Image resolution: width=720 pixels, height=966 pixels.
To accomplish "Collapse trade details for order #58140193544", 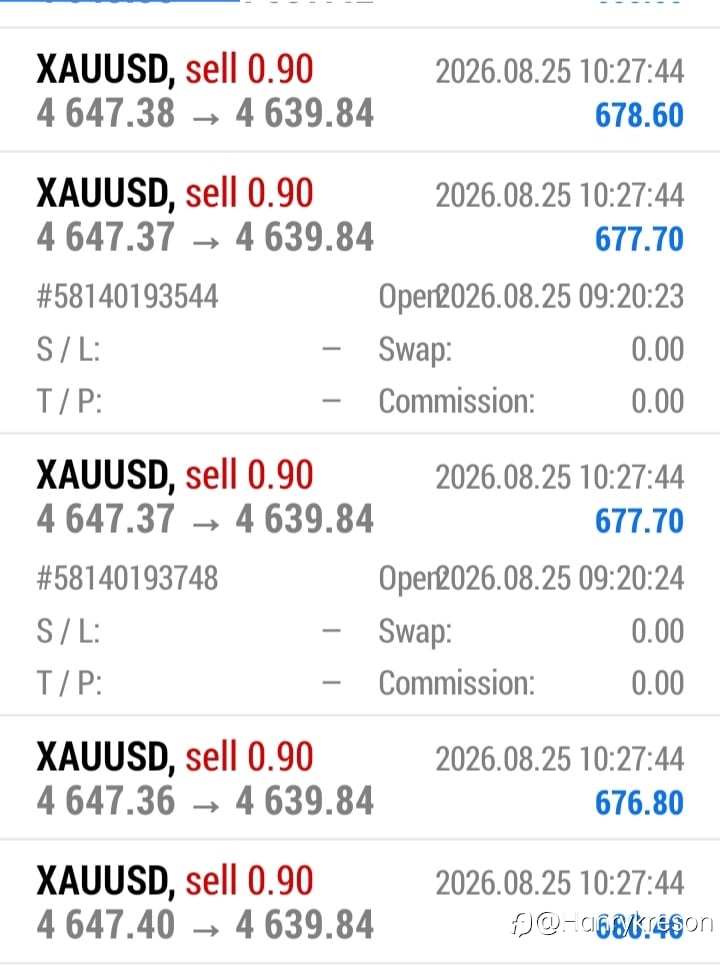I will (360, 293).
